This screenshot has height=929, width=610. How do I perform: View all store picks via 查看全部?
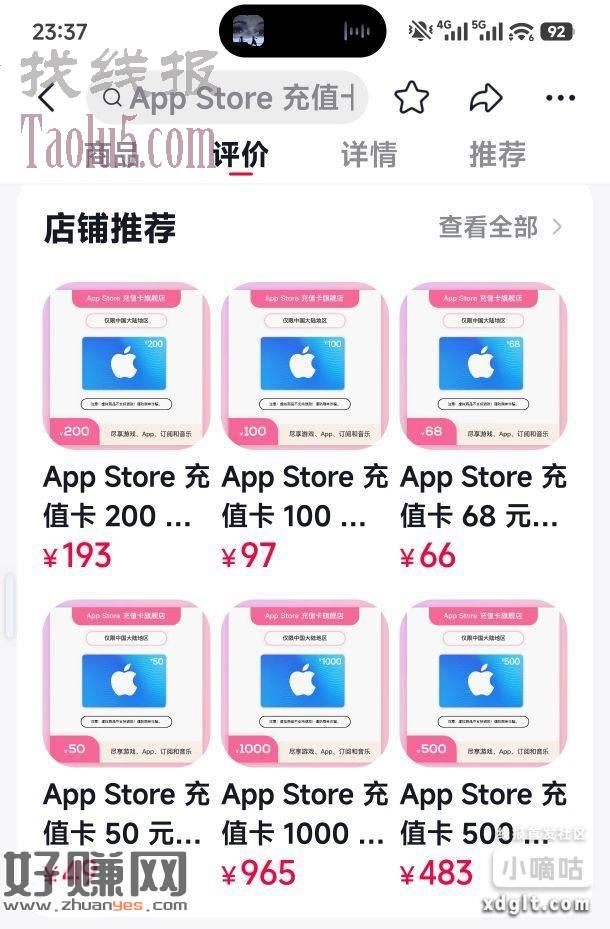coord(500,228)
